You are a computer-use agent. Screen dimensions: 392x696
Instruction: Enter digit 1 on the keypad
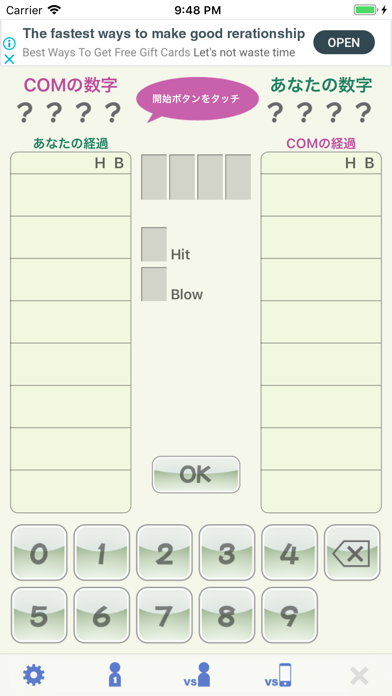pos(102,553)
